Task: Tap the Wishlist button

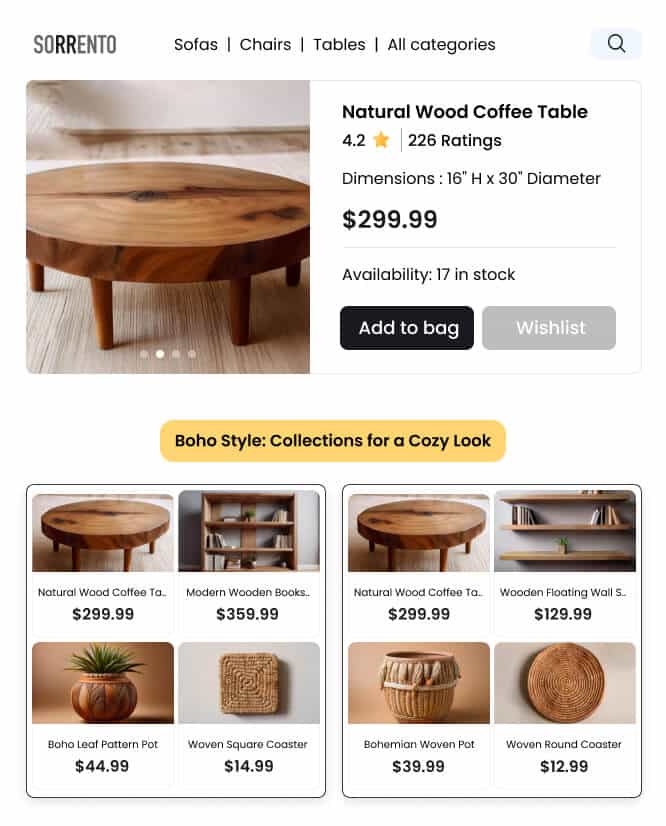Action: pyautogui.click(x=549, y=328)
